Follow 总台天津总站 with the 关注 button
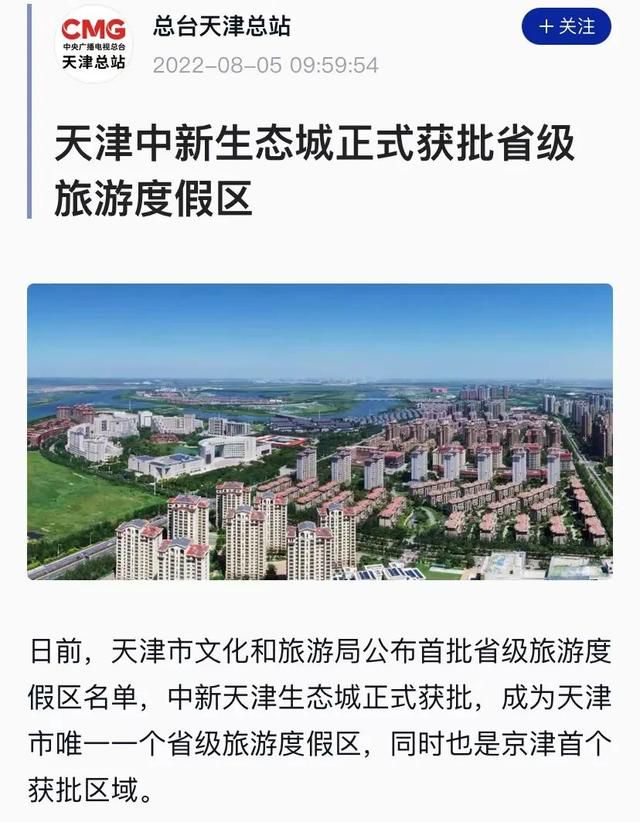Image resolution: width=640 pixels, height=822 pixels. 566,27
